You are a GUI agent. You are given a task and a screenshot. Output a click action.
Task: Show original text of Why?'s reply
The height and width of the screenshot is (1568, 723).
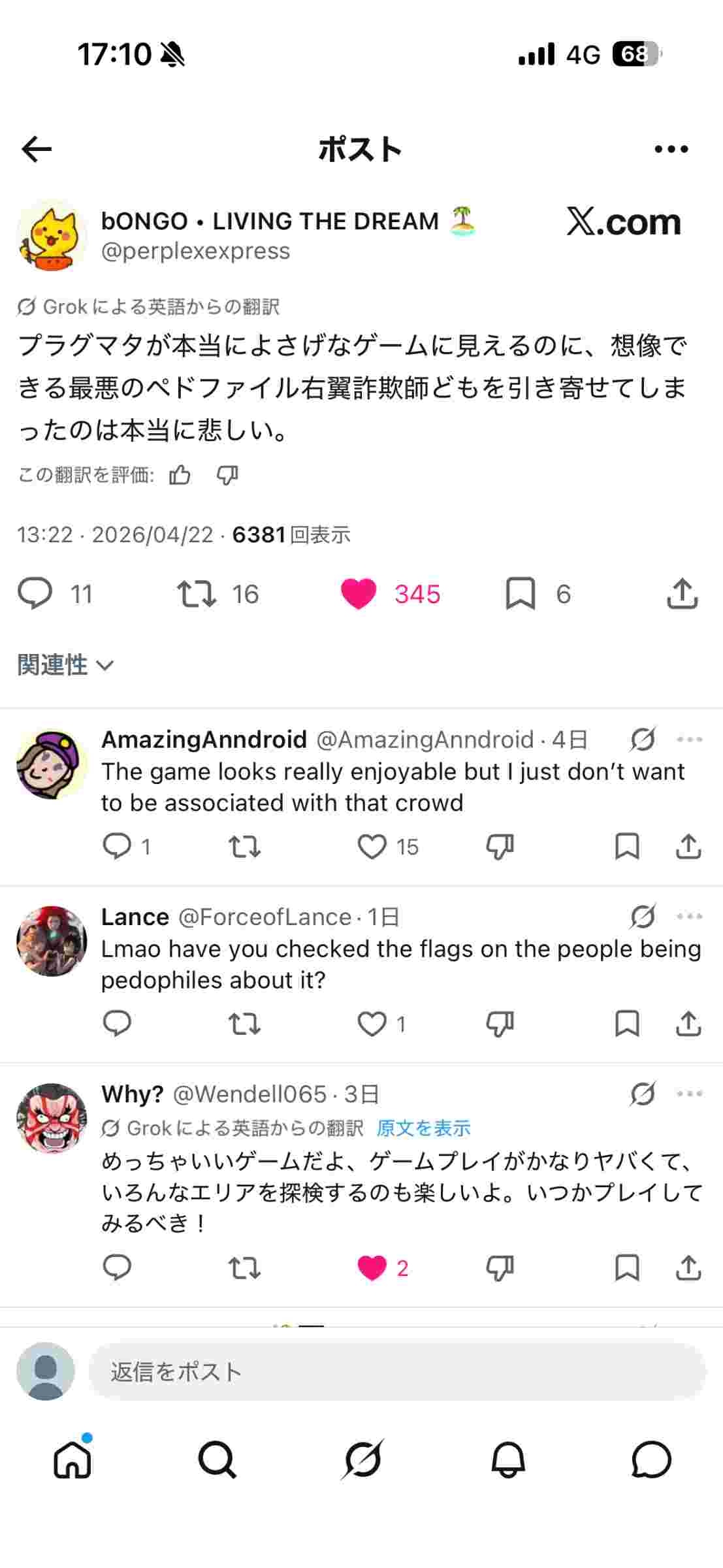coord(423,1128)
